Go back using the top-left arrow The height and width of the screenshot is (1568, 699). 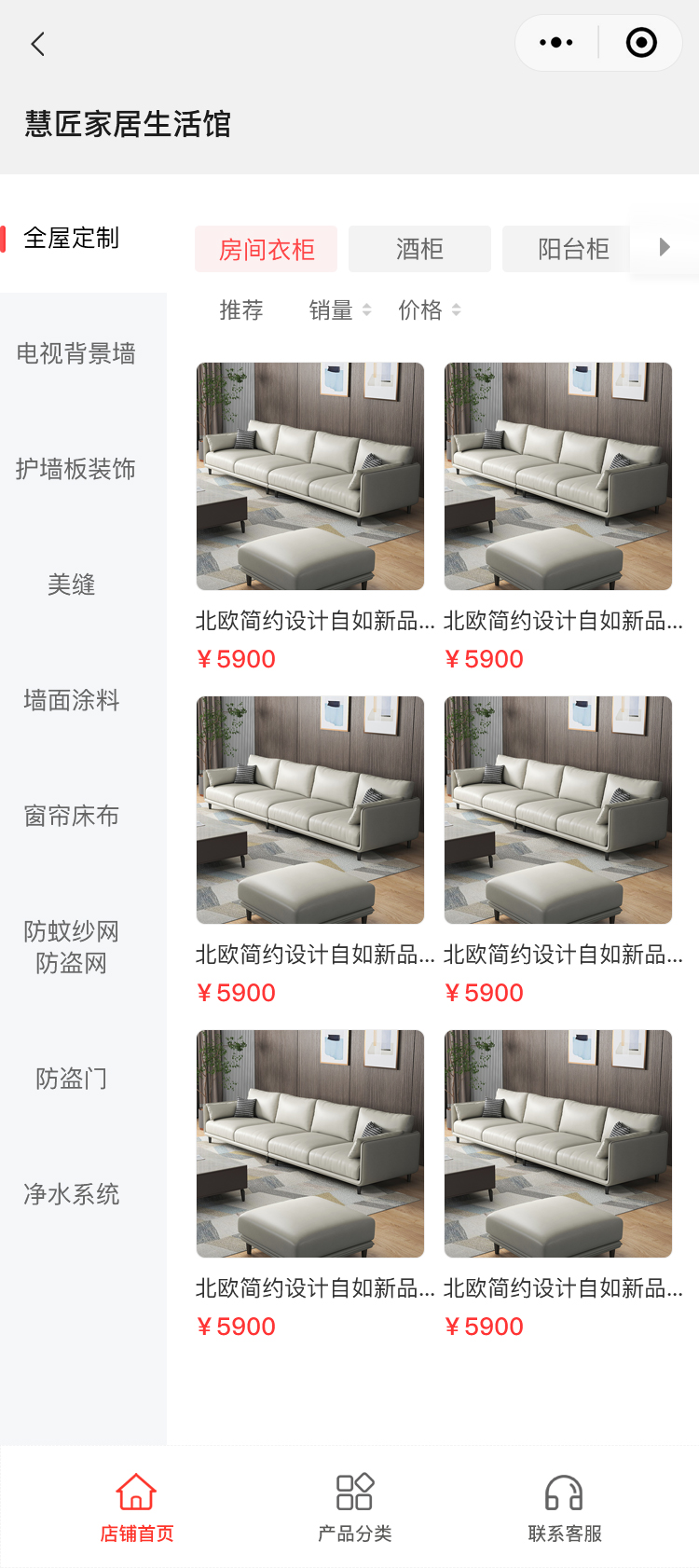pos(38,44)
